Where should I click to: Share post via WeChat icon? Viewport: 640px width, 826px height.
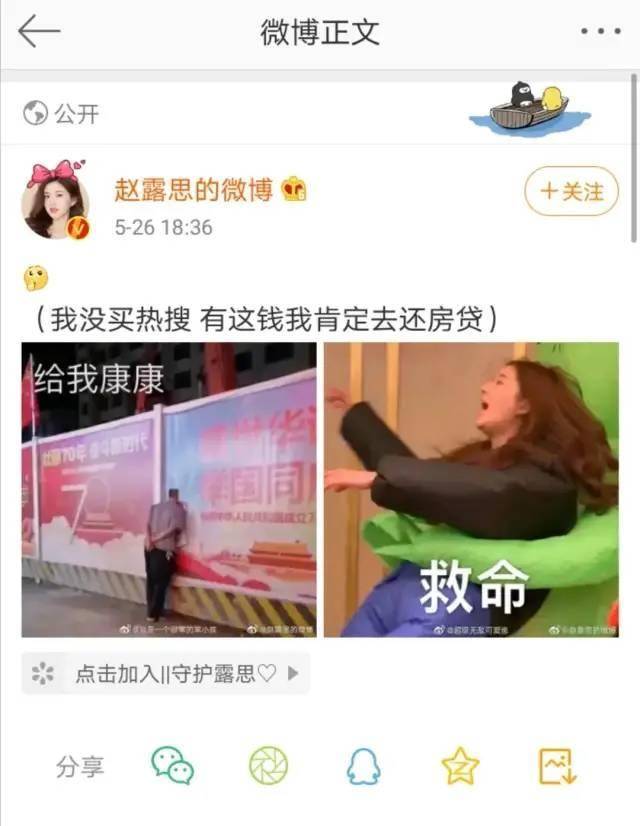click(x=172, y=767)
